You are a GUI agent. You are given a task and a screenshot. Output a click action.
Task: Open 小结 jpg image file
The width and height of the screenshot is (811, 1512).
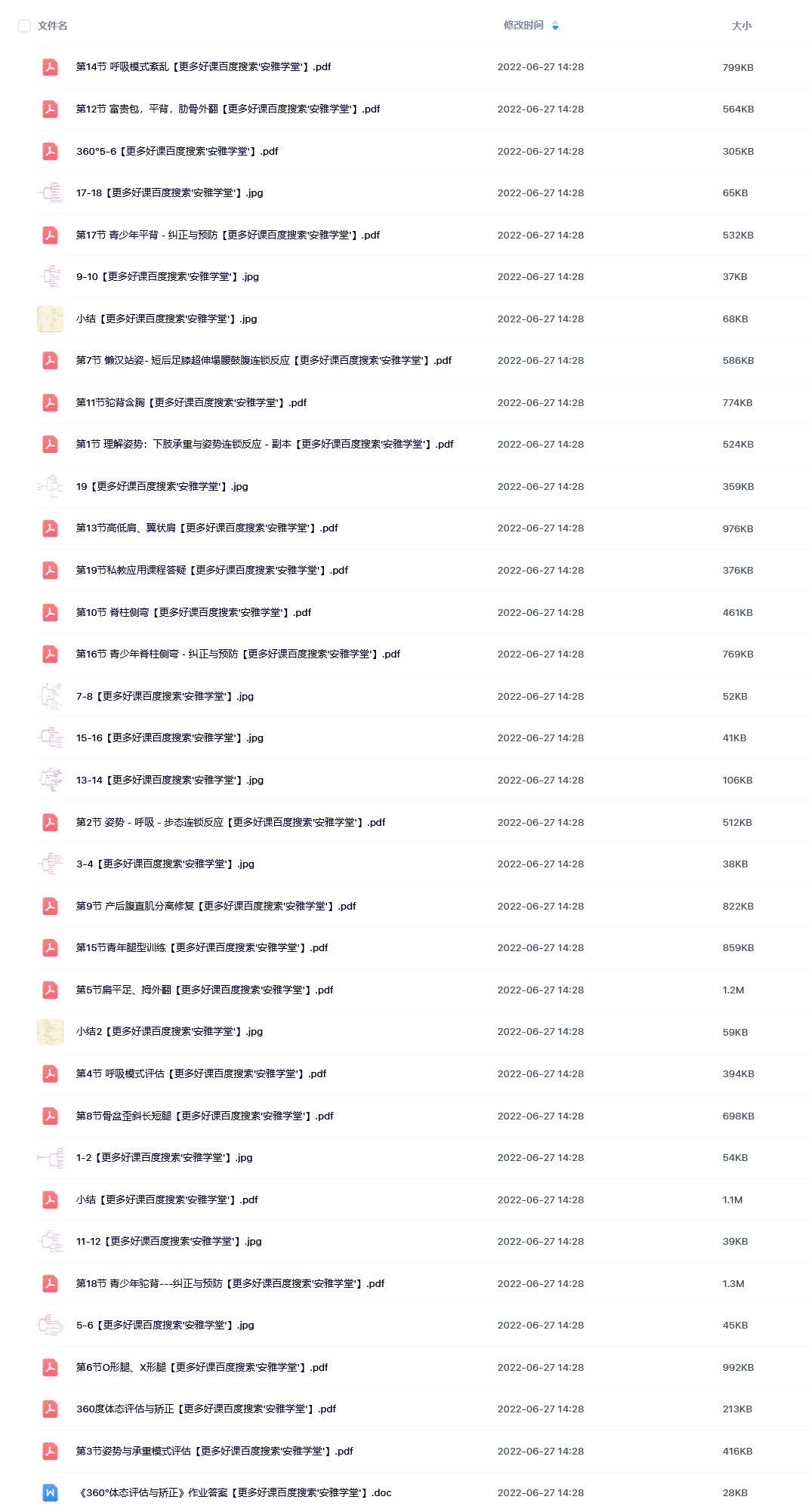click(x=166, y=319)
